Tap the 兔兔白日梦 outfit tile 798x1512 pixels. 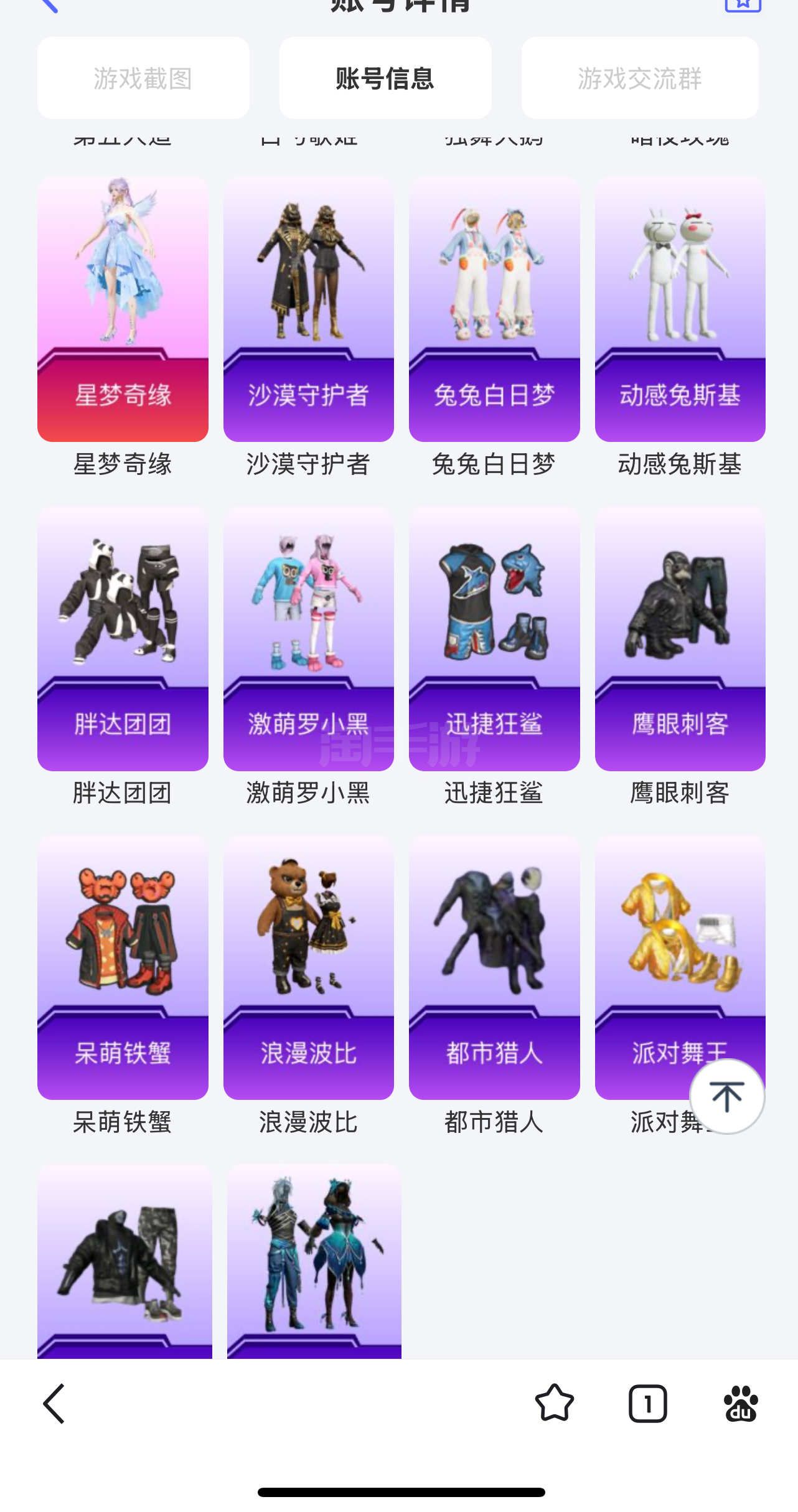click(x=494, y=309)
